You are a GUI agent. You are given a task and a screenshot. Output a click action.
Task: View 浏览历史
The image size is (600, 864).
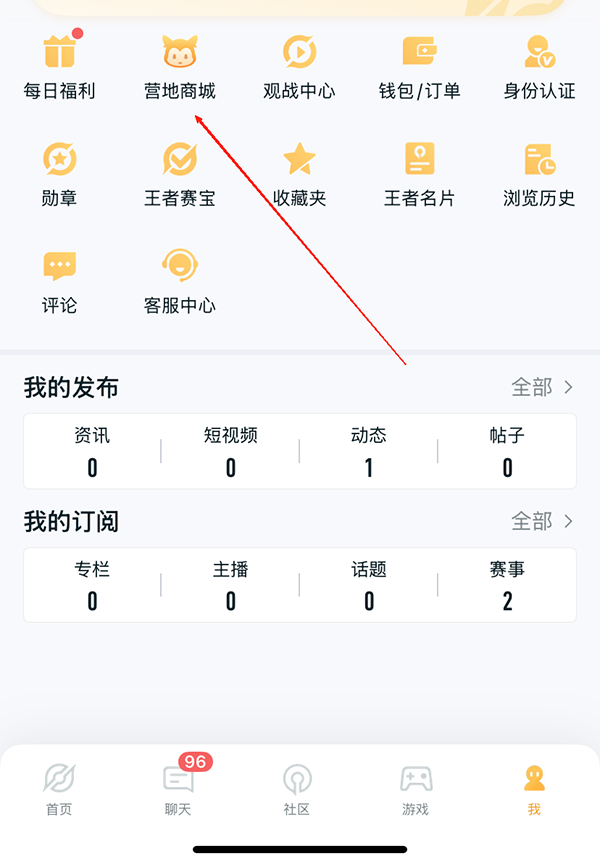click(x=539, y=172)
